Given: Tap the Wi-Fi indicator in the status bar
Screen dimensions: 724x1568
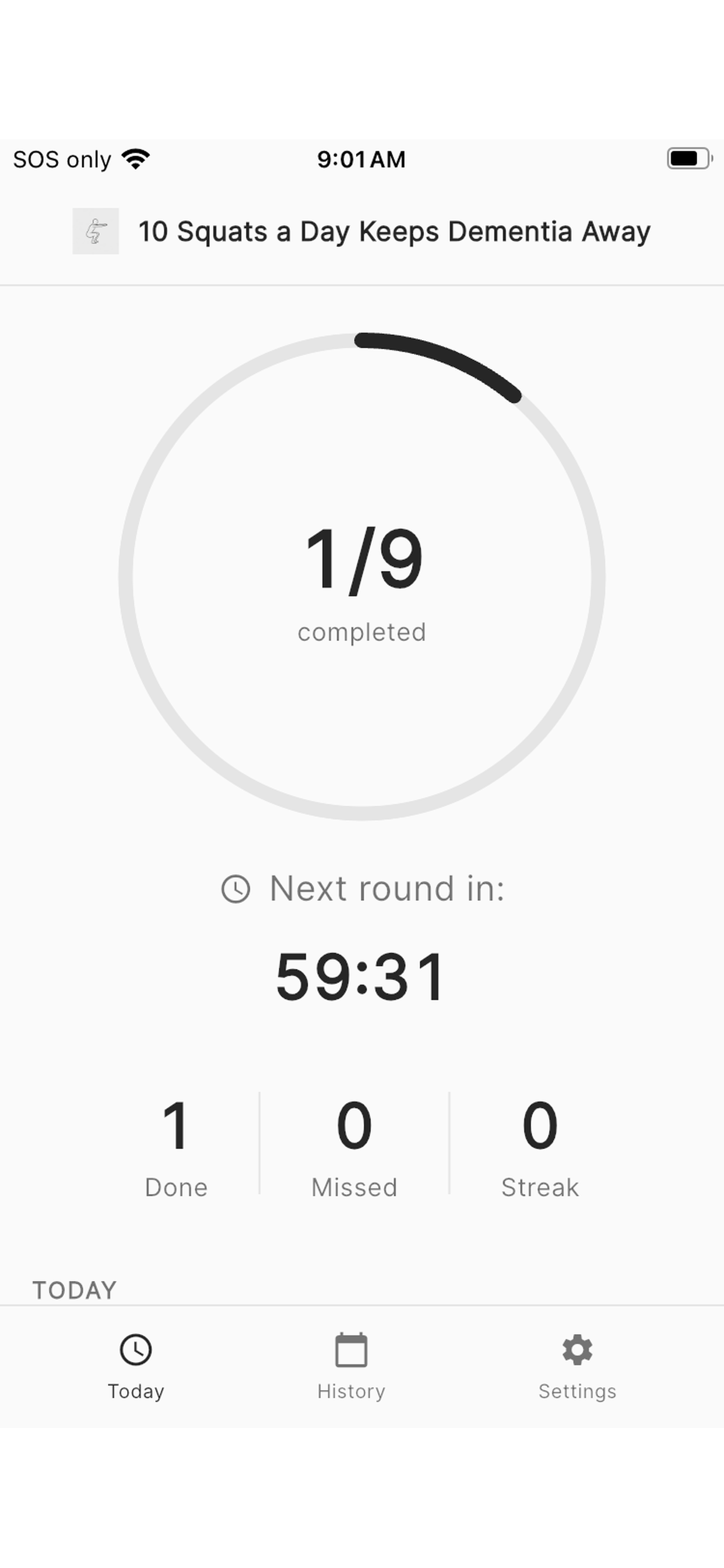Looking at the screenshot, I should pos(135,157).
